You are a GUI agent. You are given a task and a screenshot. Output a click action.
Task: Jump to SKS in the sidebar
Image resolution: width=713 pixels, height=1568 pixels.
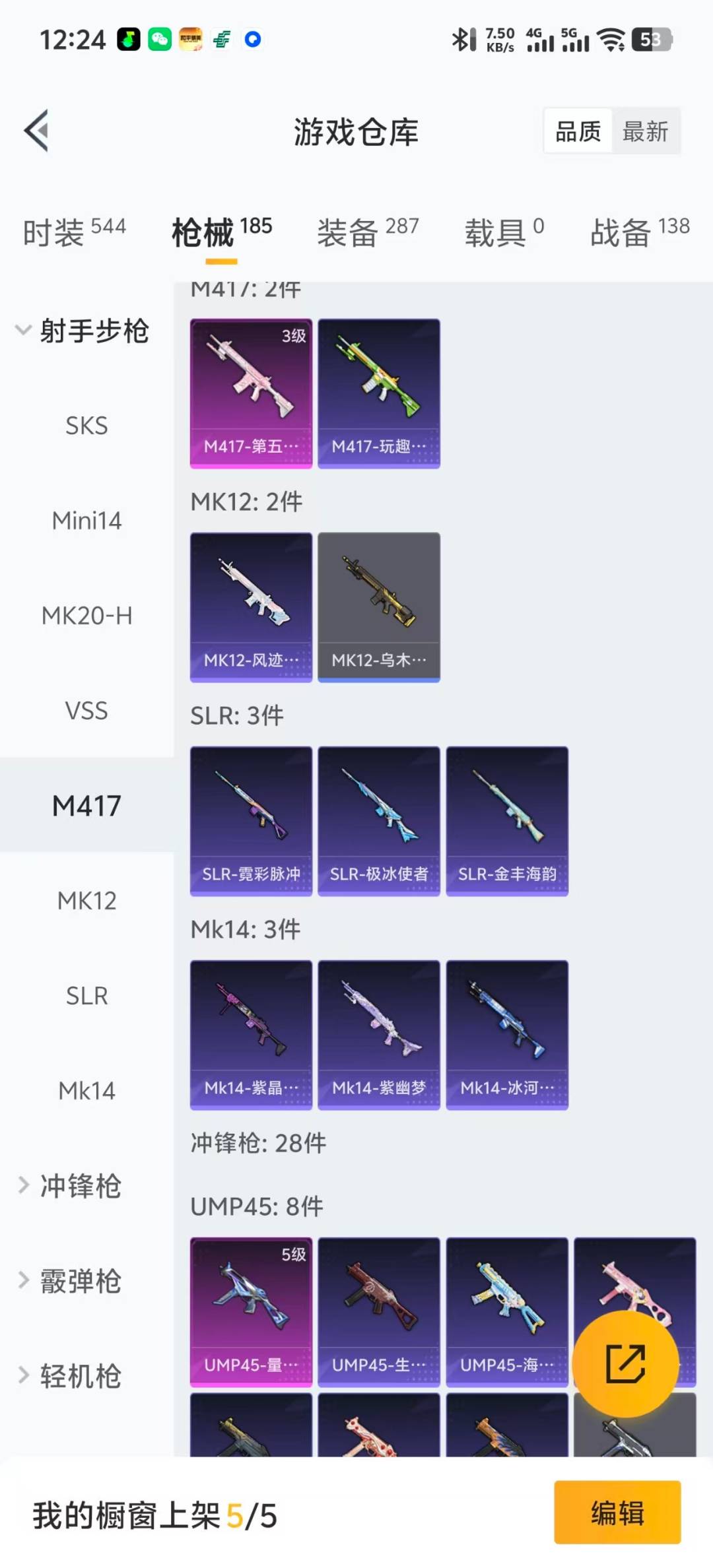tap(86, 426)
